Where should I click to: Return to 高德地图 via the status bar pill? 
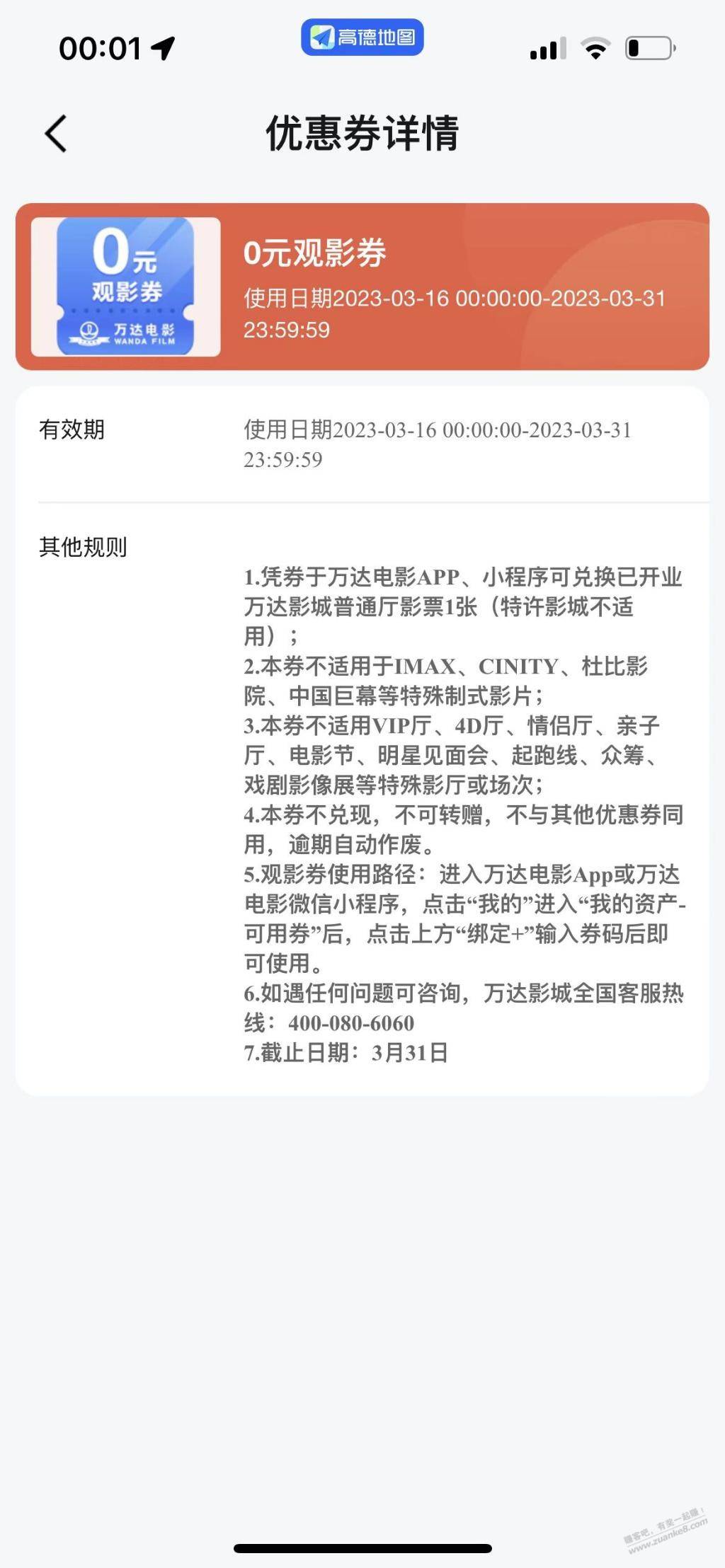[362, 37]
